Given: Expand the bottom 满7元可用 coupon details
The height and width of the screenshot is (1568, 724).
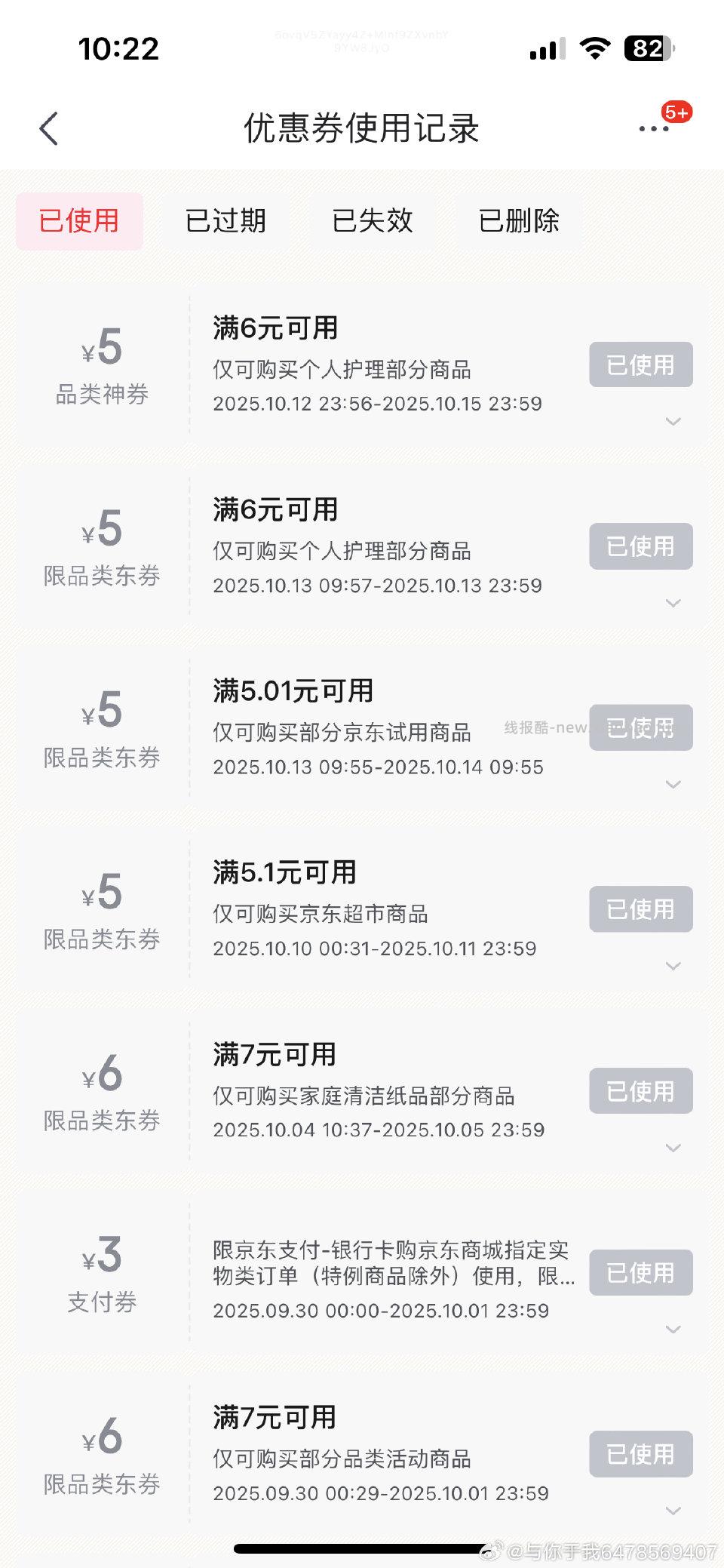Looking at the screenshot, I should coord(673,1511).
